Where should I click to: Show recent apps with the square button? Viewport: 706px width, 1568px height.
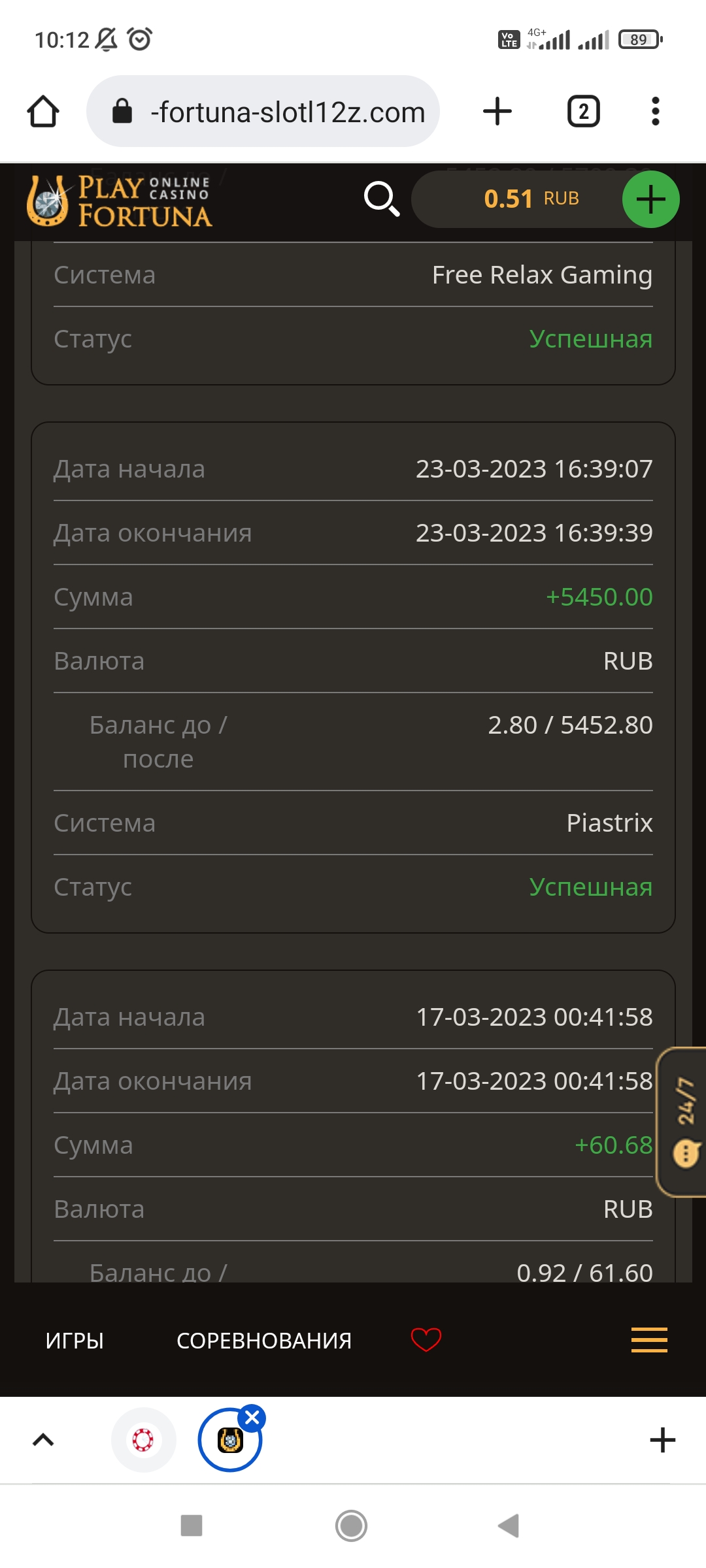point(192,1526)
